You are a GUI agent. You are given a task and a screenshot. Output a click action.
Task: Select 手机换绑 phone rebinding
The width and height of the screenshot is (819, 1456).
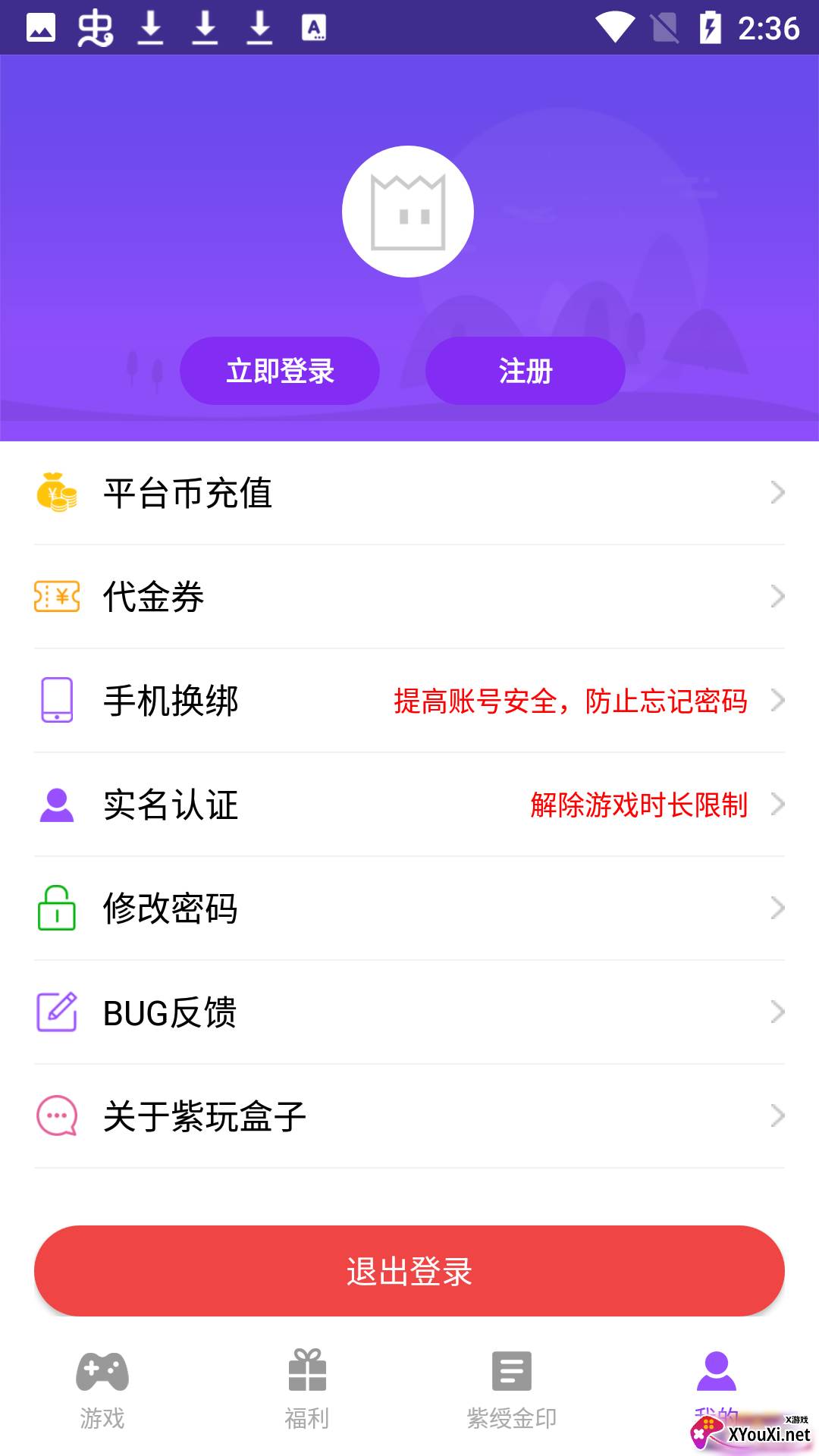click(409, 701)
